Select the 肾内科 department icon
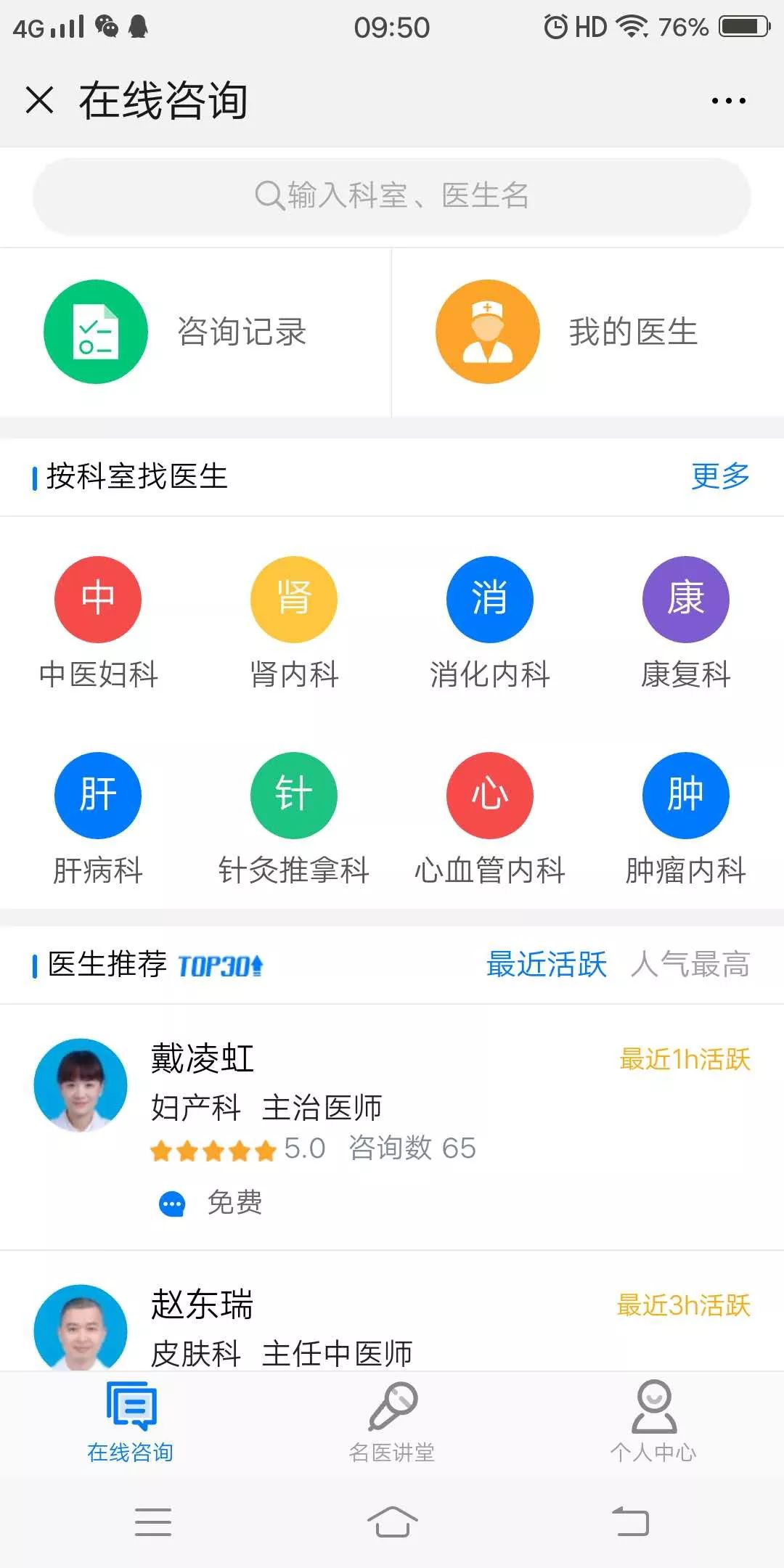 (293, 598)
